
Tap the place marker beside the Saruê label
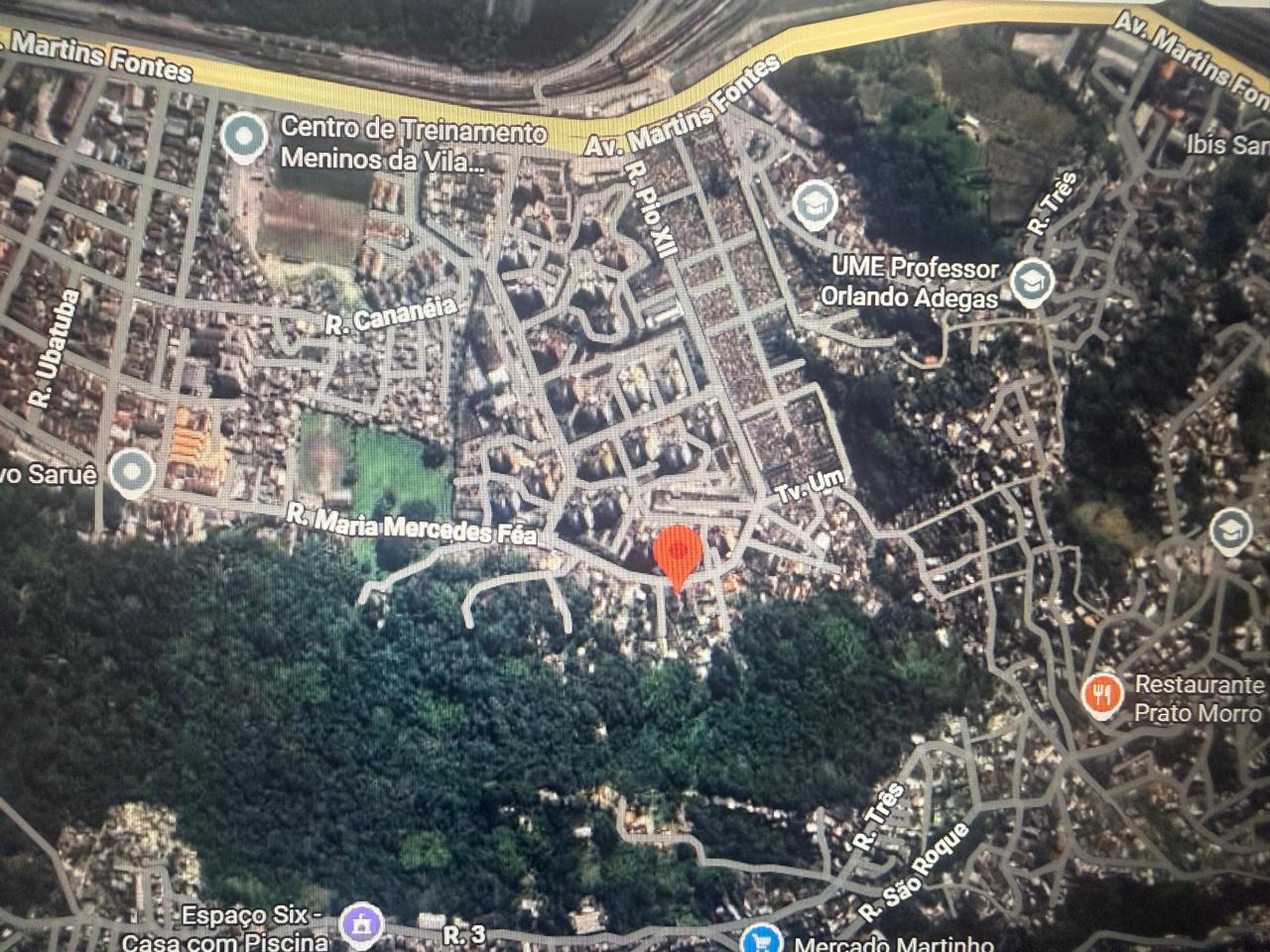[129, 473]
